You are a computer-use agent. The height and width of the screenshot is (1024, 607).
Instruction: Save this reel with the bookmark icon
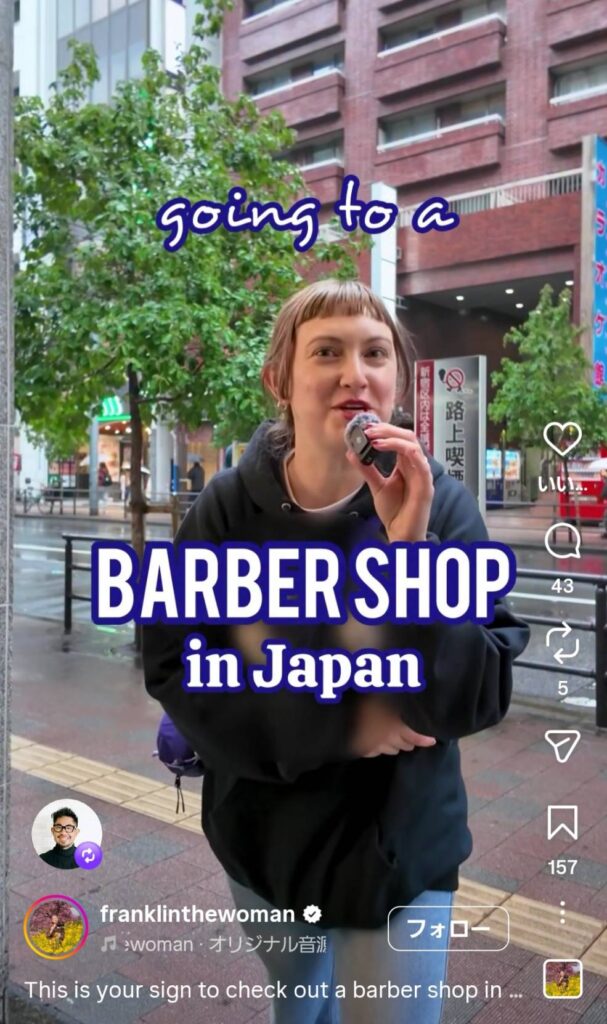562,823
